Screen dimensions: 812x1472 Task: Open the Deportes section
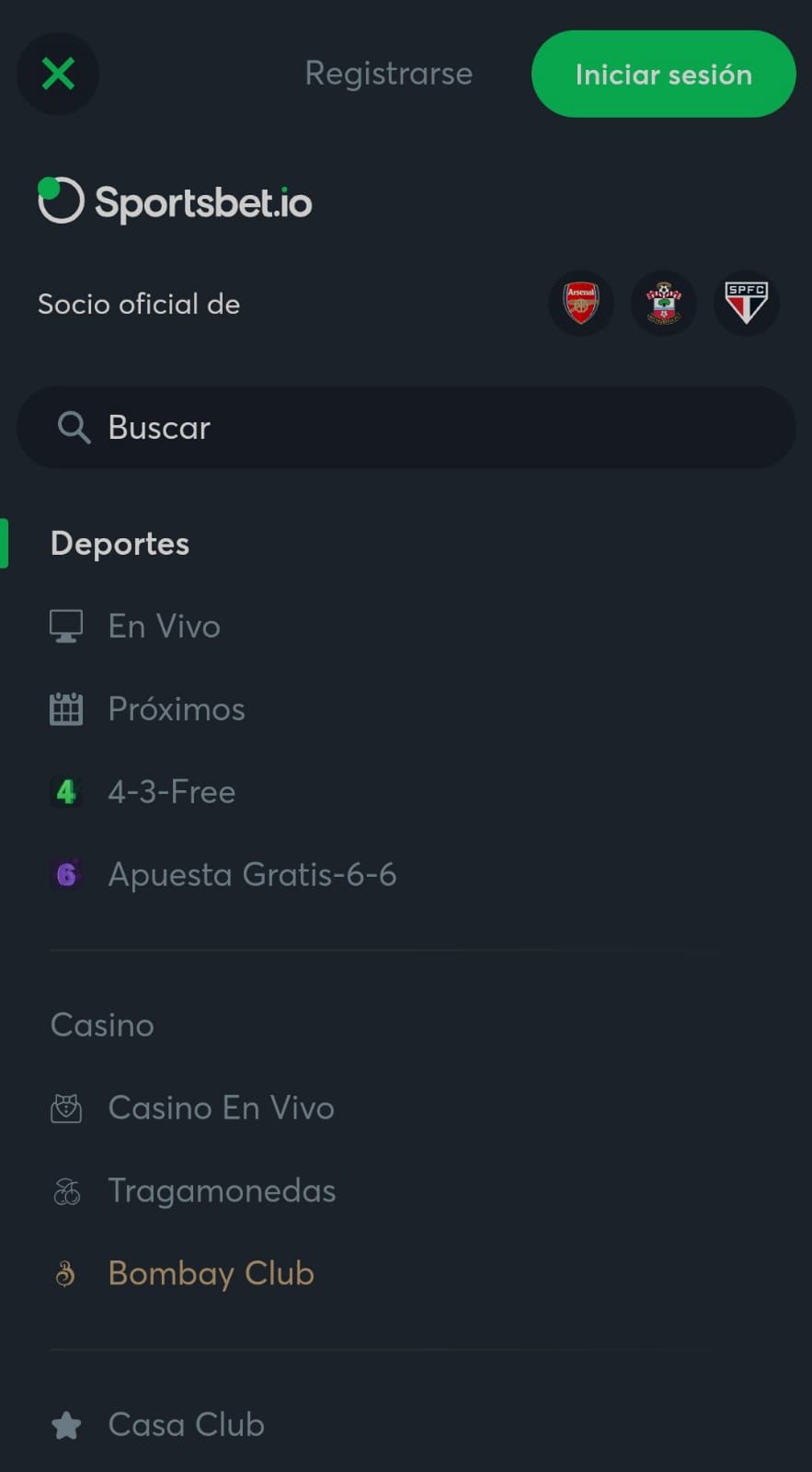point(120,544)
